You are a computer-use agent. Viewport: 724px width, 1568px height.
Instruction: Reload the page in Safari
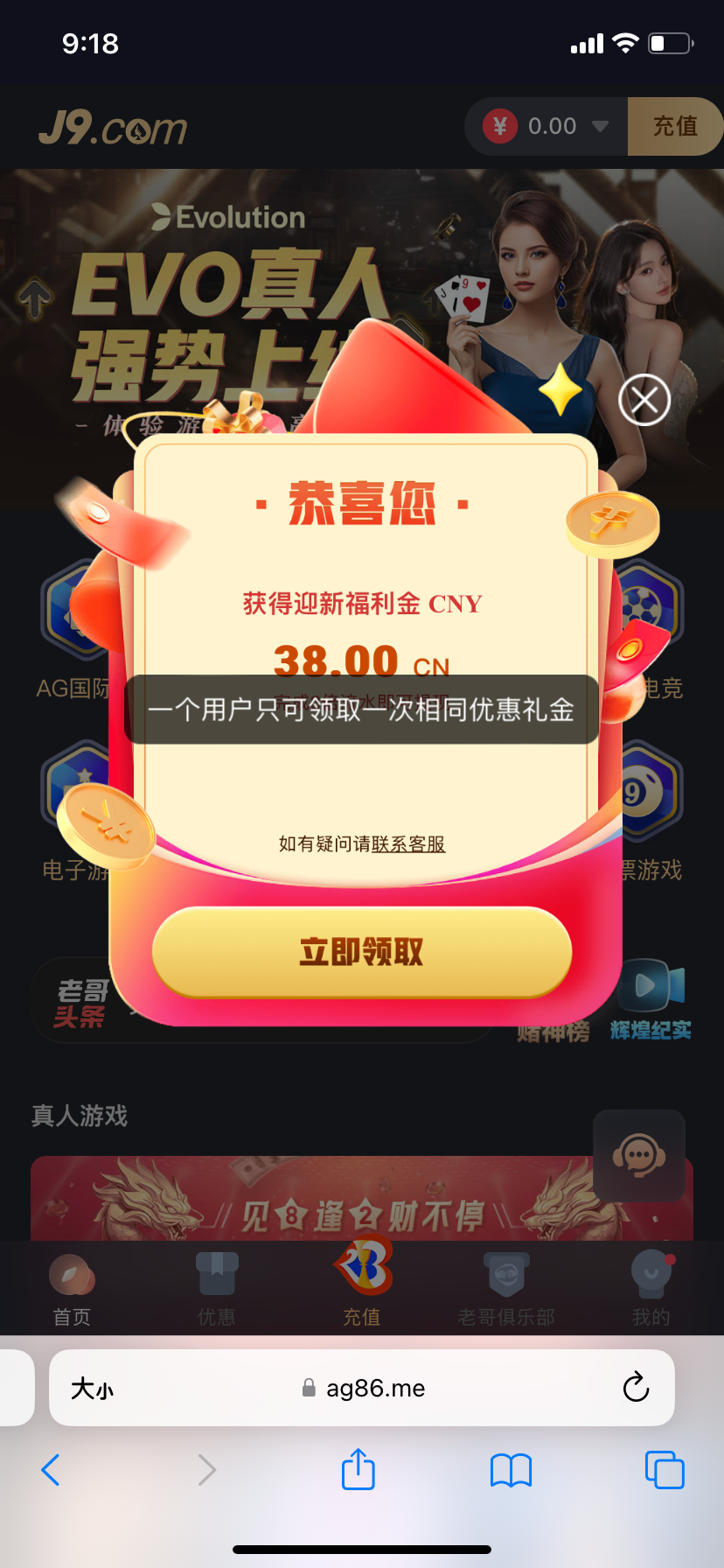pos(636,1388)
